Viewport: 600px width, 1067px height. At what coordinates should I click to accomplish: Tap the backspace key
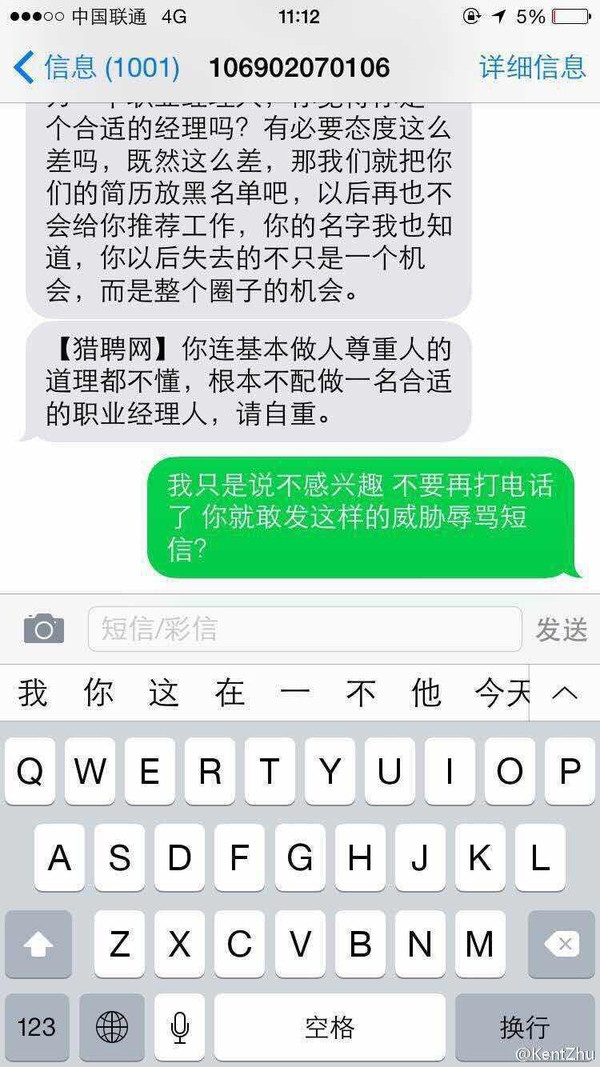561,943
